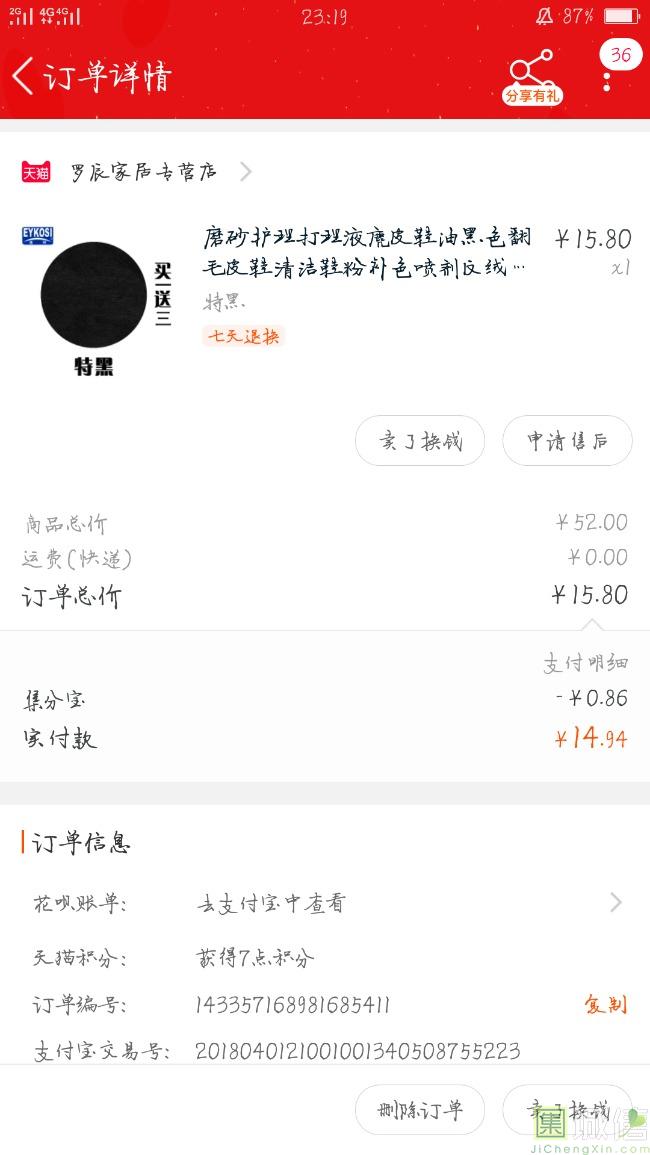The width and height of the screenshot is (650, 1155).
Task: Tap 卖了换钱 beside 申请售后
Action: pyautogui.click(x=420, y=441)
